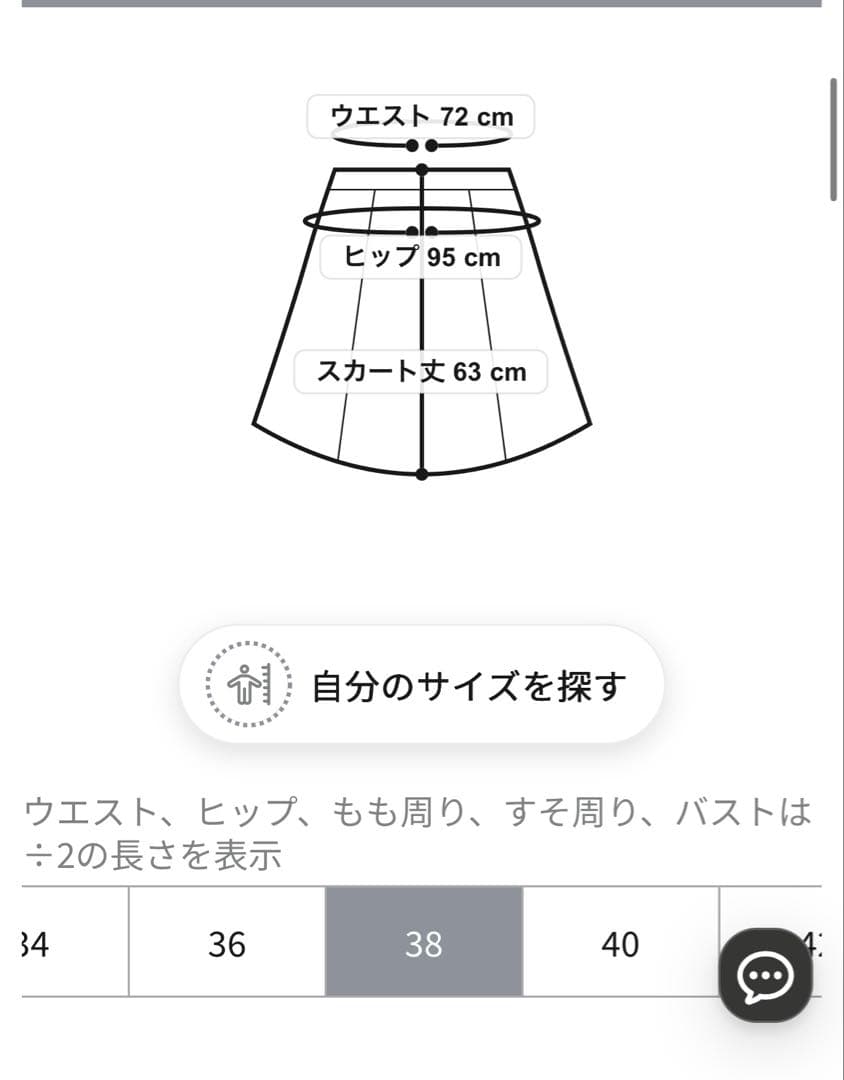This screenshot has height=1080, width=844.
Task: Open the スカート丈 63 cm measurement label
Action: coord(421,371)
